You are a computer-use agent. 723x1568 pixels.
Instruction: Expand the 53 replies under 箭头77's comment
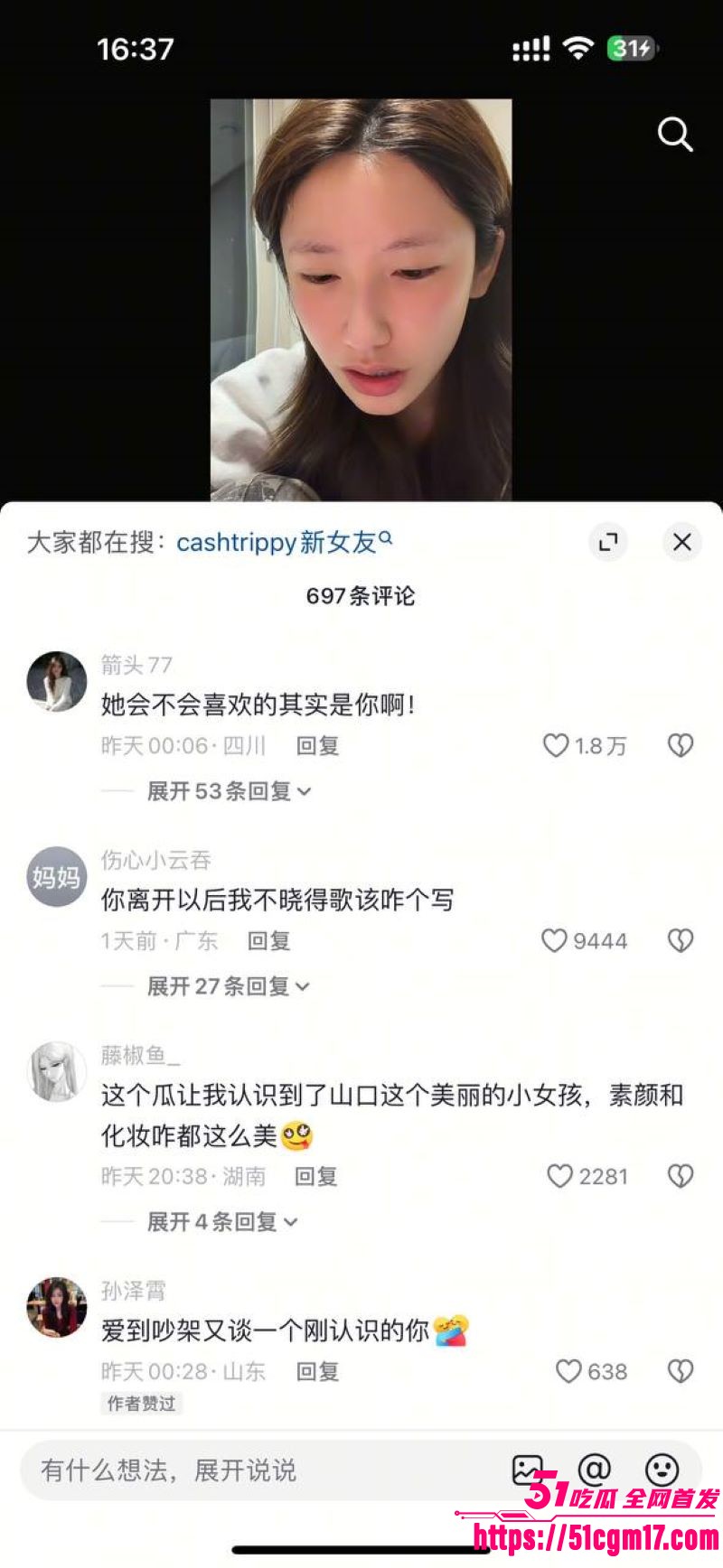point(224,792)
